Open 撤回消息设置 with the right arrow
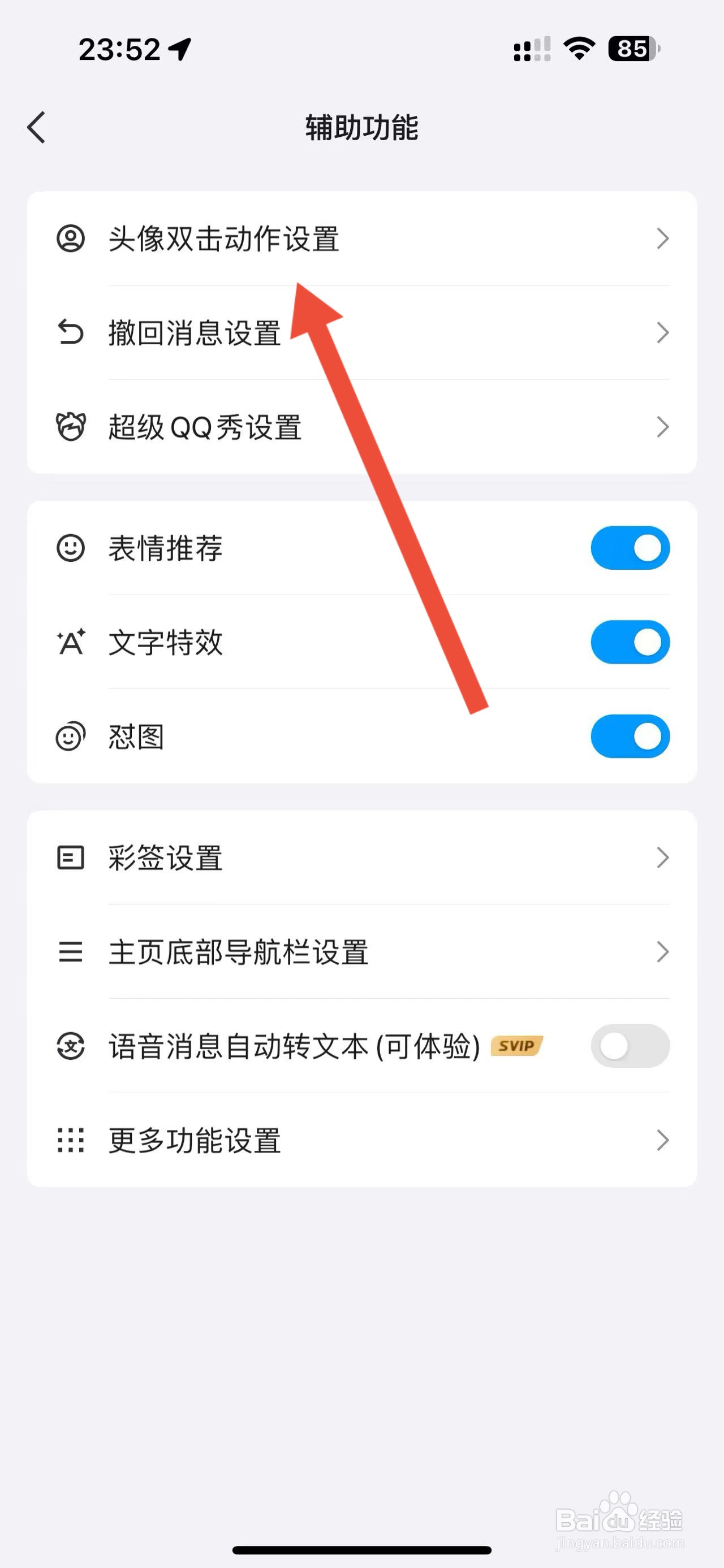 pyautogui.click(x=663, y=333)
